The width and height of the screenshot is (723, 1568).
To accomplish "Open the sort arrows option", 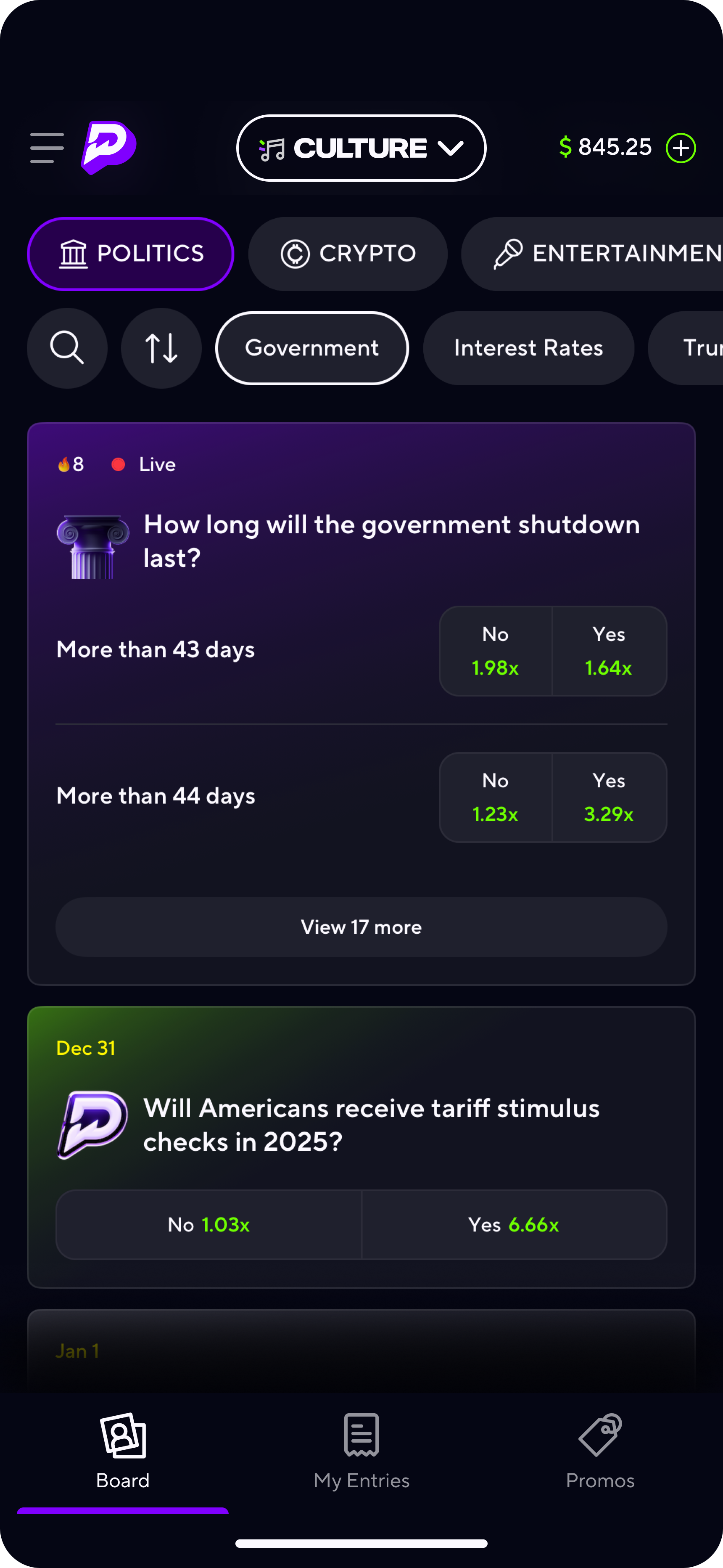I will click(161, 348).
